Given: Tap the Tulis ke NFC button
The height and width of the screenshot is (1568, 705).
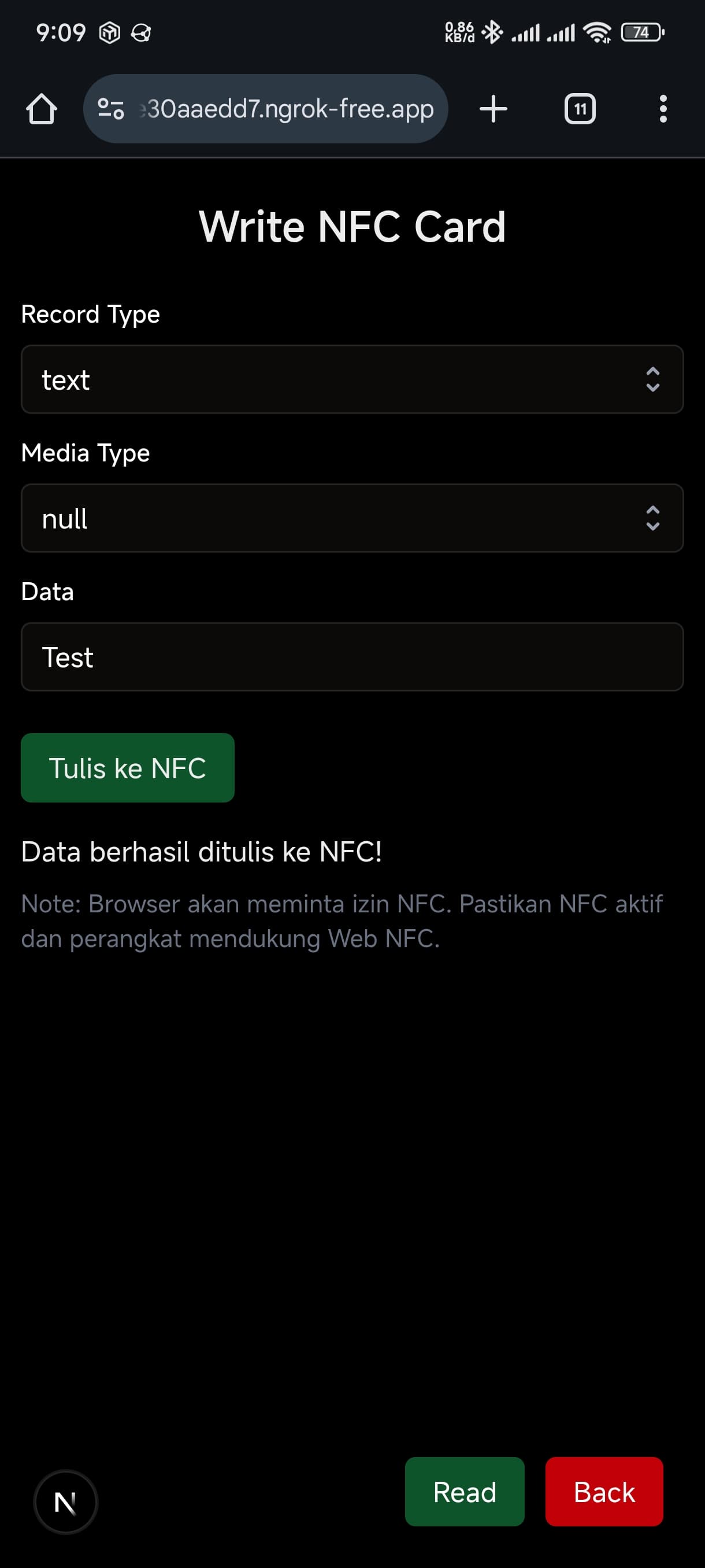Looking at the screenshot, I should coord(127,768).
